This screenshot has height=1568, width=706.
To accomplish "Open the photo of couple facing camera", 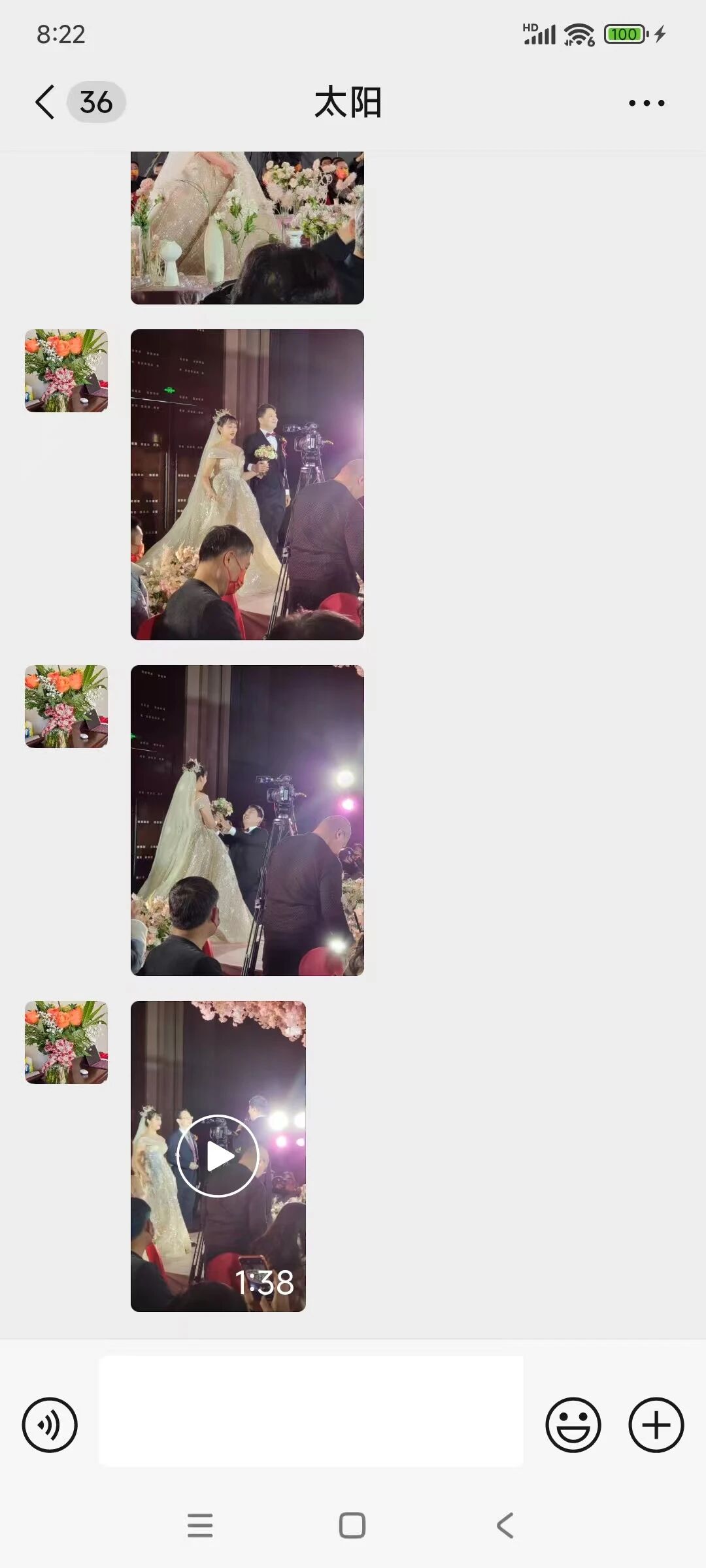I will 247,484.
